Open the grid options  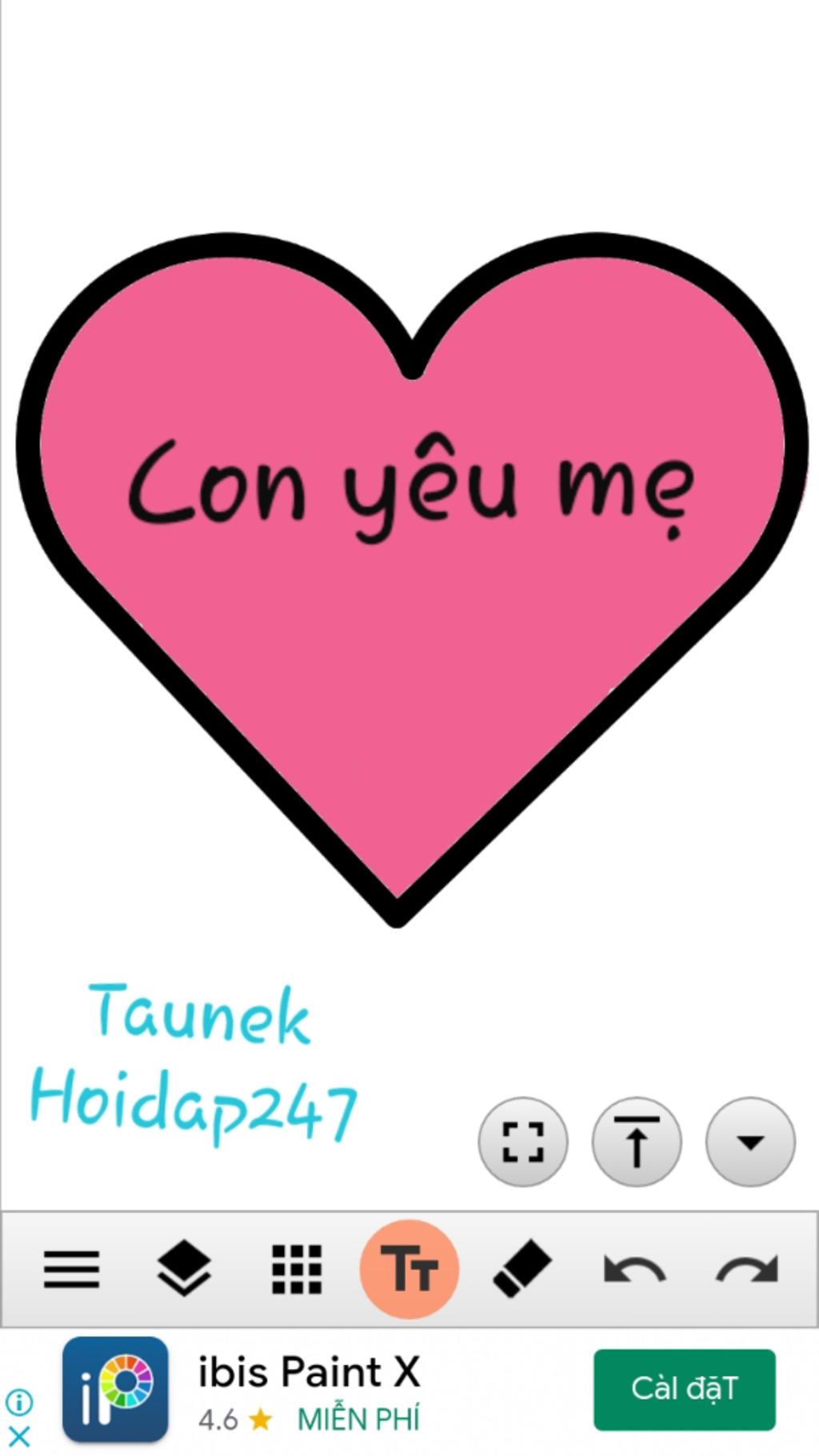(x=297, y=1269)
